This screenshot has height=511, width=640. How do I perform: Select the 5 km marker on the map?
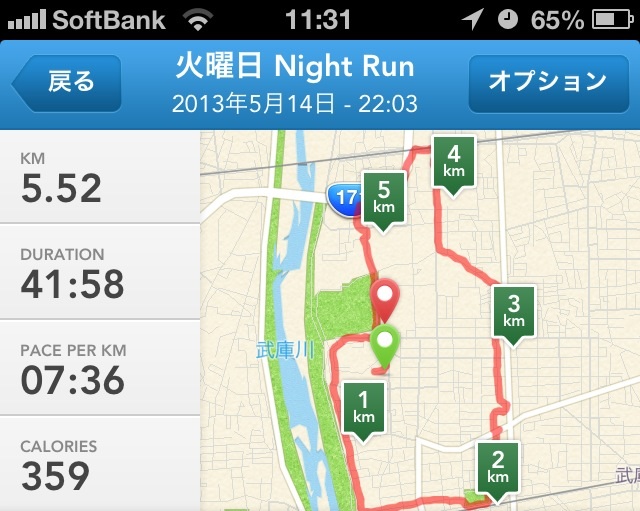point(383,195)
